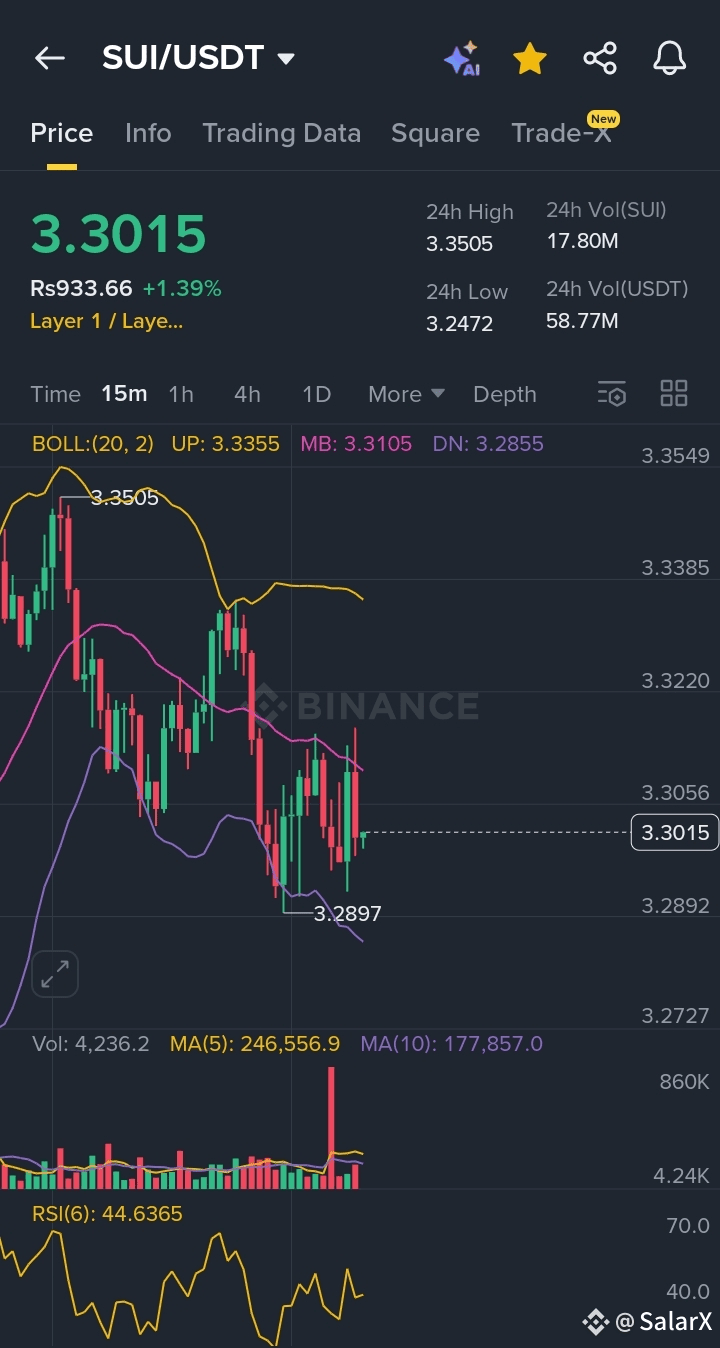Open the Trade-X tab
The image size is (720, 1348).
tap(563, 131)
